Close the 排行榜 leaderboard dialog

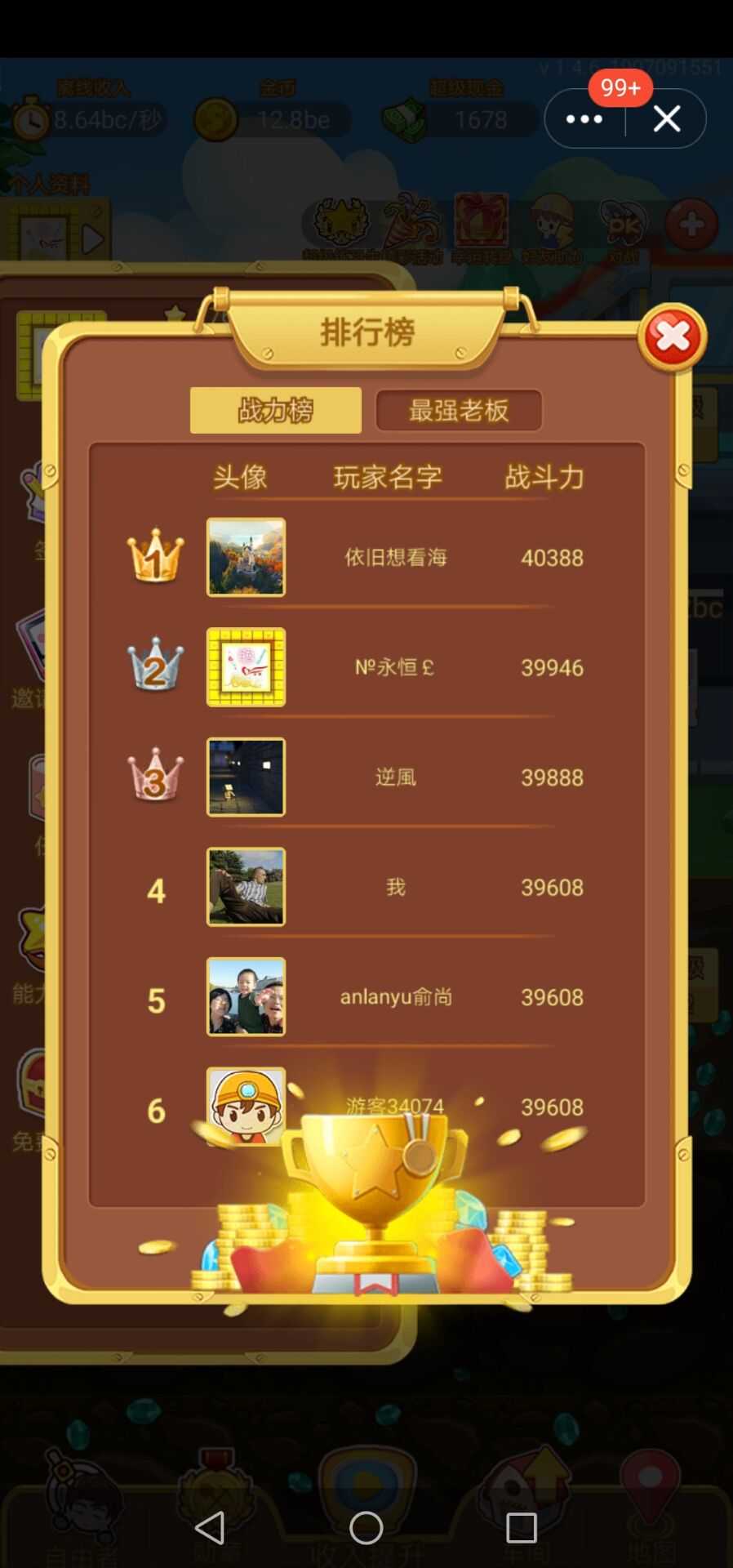(672, 337)
